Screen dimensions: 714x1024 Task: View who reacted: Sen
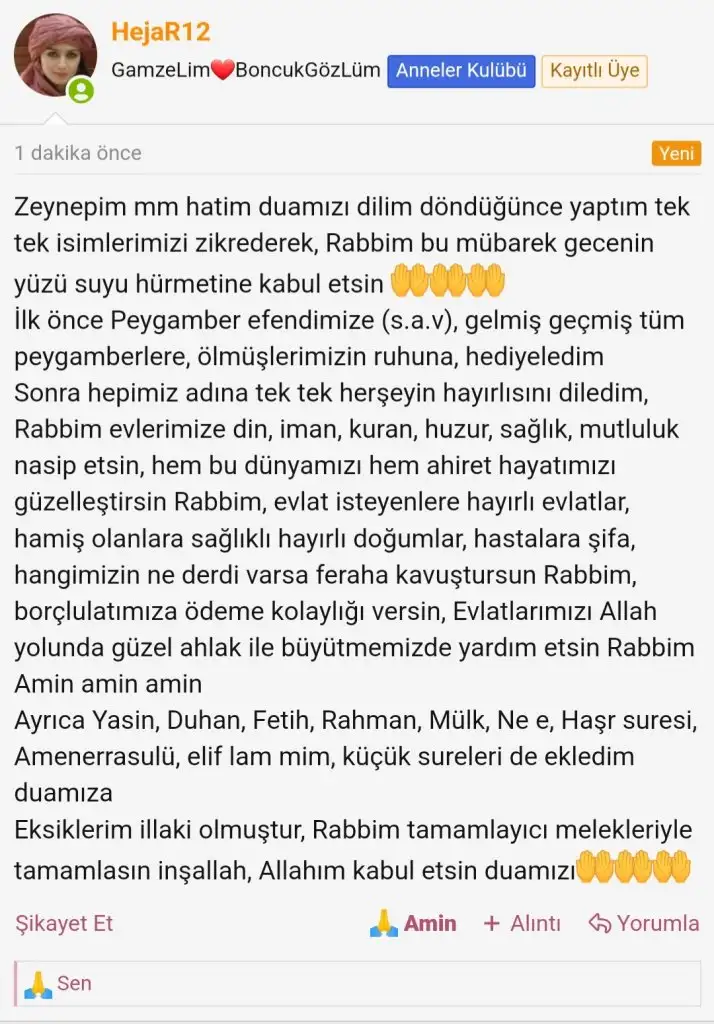[58, 983]
